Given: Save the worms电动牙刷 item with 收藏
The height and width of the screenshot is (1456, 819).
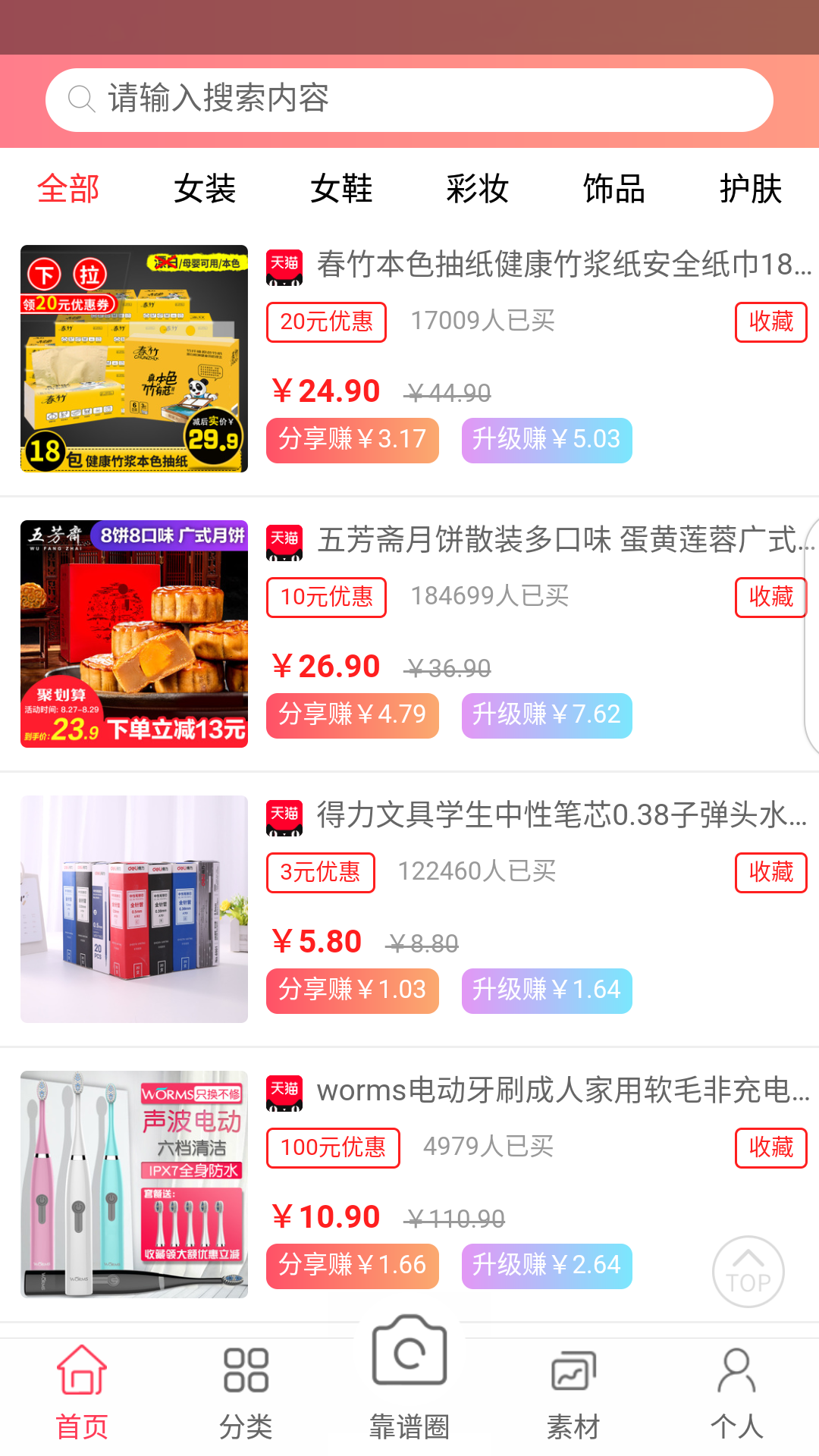Looking at the screenshot, I should point(770,1148).
